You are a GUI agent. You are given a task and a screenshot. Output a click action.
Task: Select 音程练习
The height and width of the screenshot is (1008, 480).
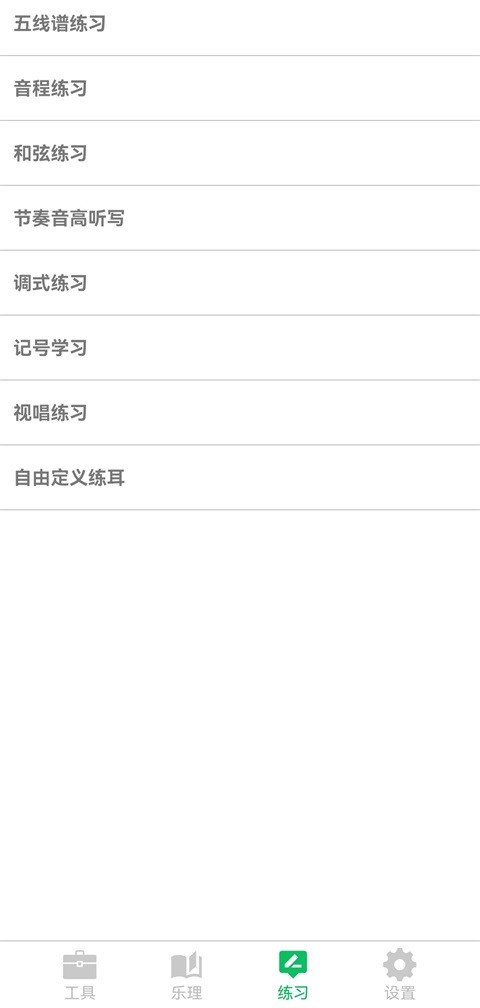(x=240, y=88)
